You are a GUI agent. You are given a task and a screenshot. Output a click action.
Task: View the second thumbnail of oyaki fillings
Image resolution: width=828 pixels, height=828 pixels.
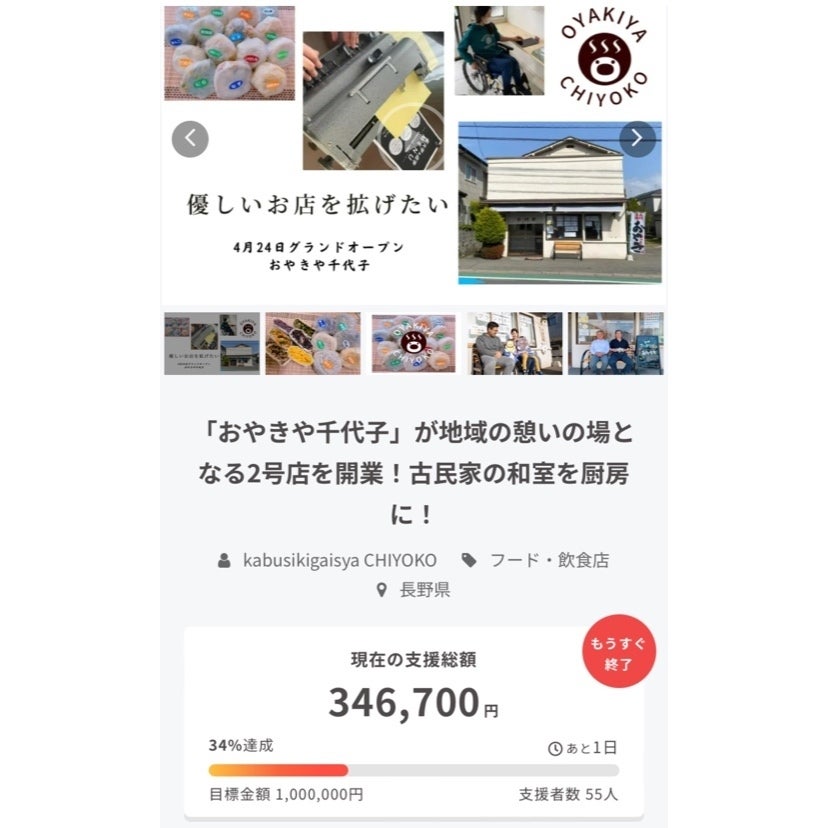pos(313,343)
